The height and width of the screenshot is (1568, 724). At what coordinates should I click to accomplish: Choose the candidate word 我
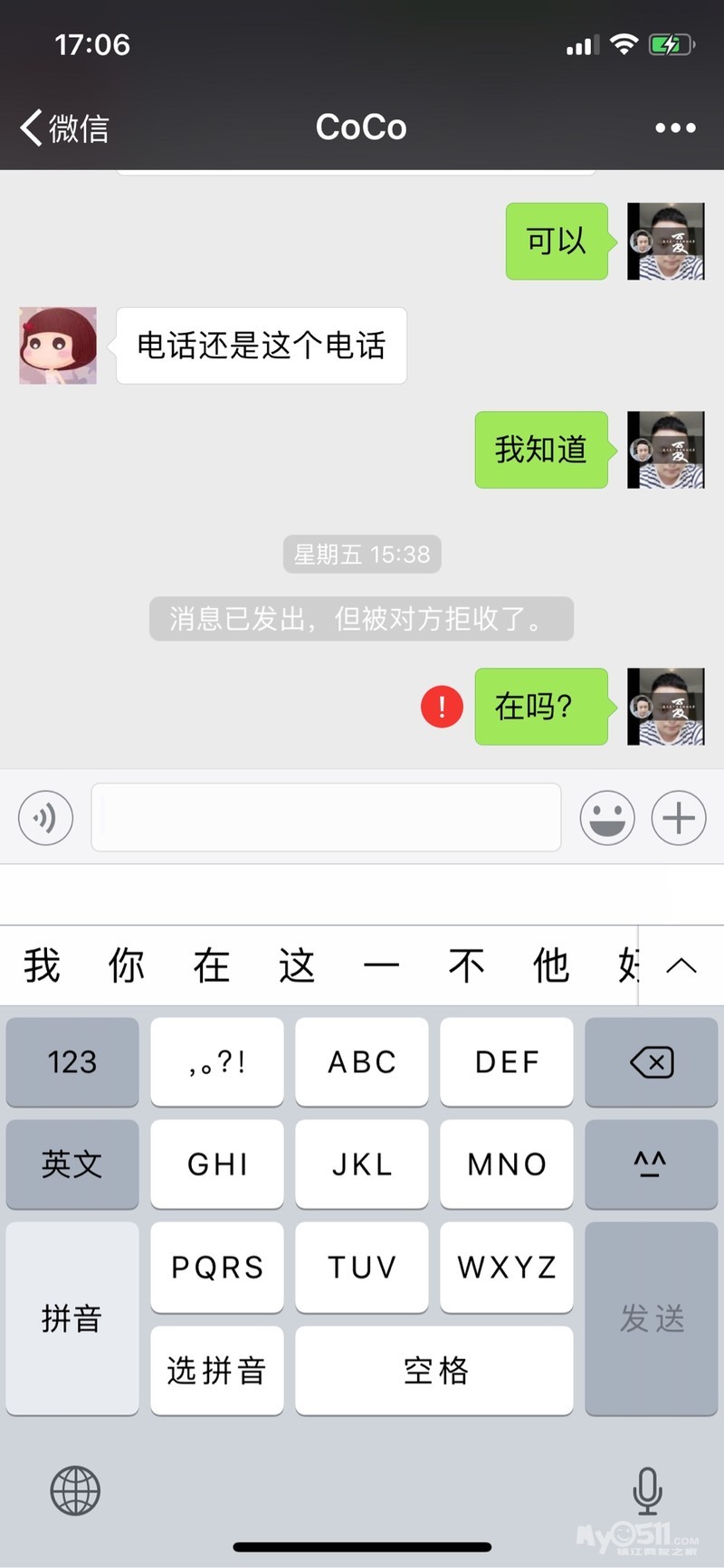coord(42,965)
